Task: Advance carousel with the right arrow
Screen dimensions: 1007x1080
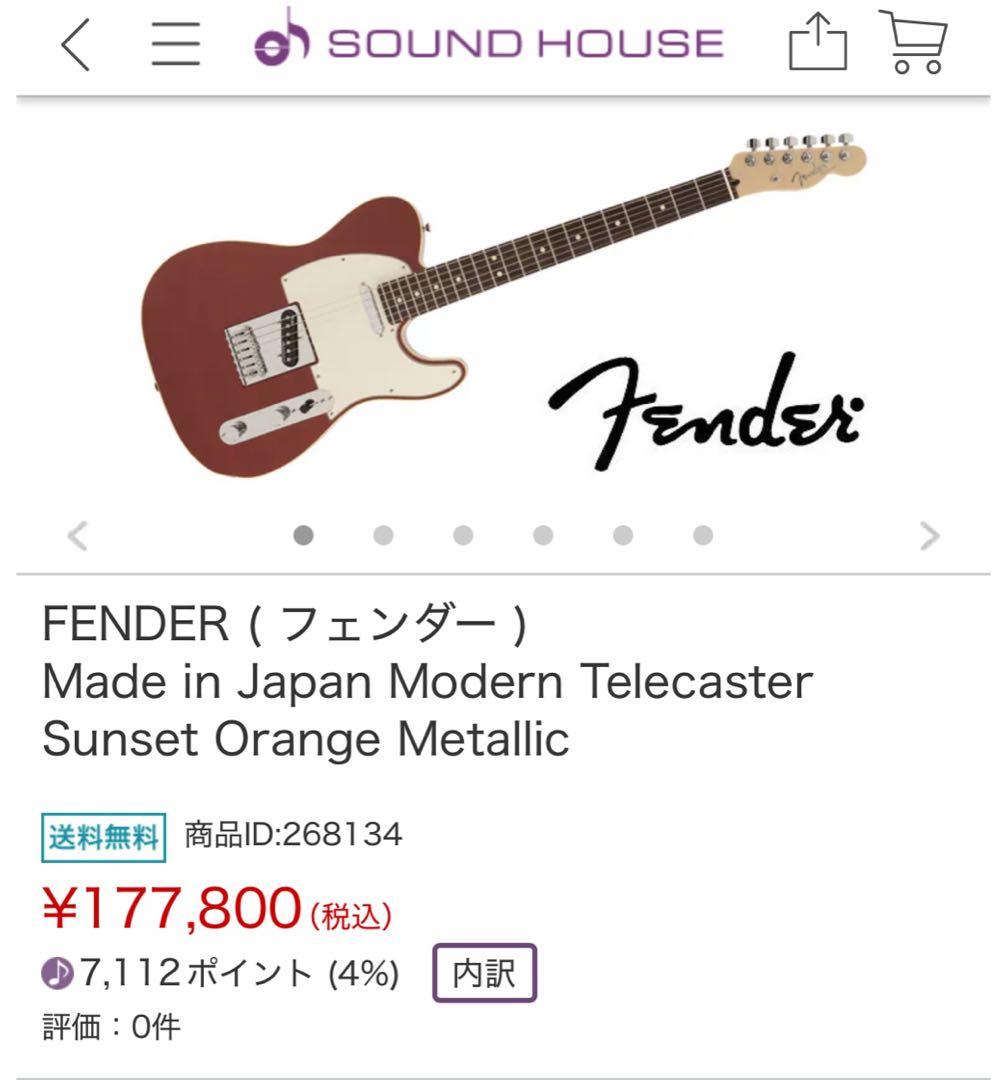Action: click(x=928, y=536)
